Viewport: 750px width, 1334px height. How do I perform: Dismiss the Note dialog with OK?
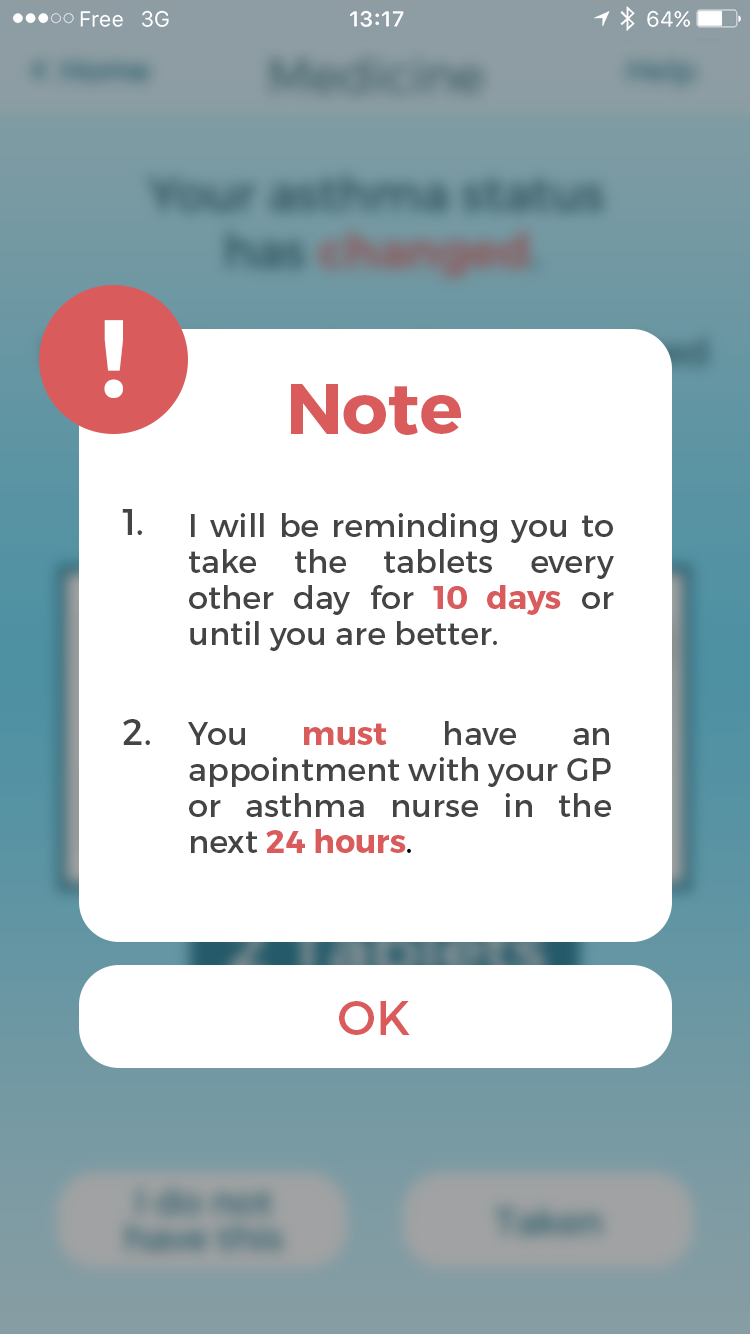click(375, 1016)
